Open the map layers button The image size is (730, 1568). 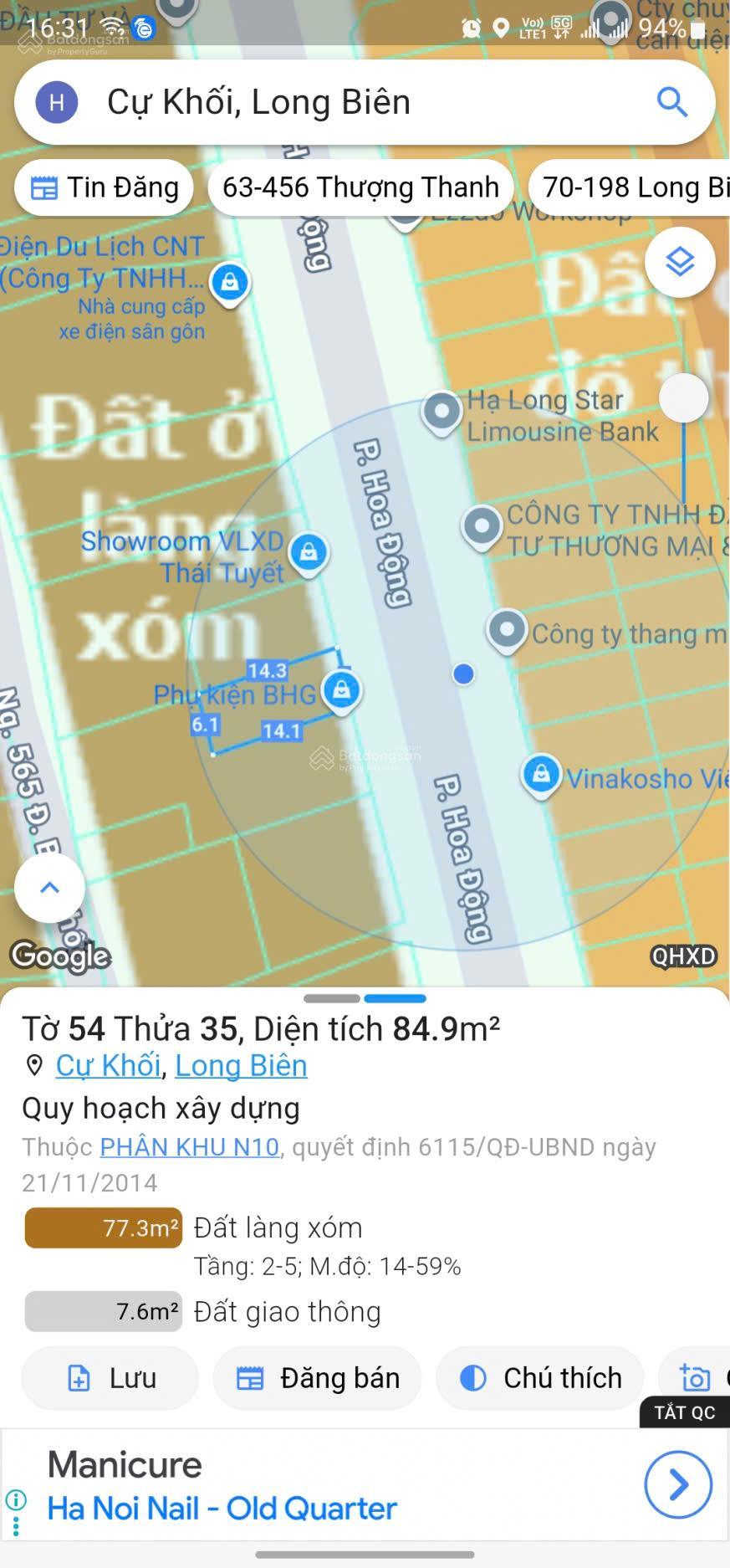680,262
